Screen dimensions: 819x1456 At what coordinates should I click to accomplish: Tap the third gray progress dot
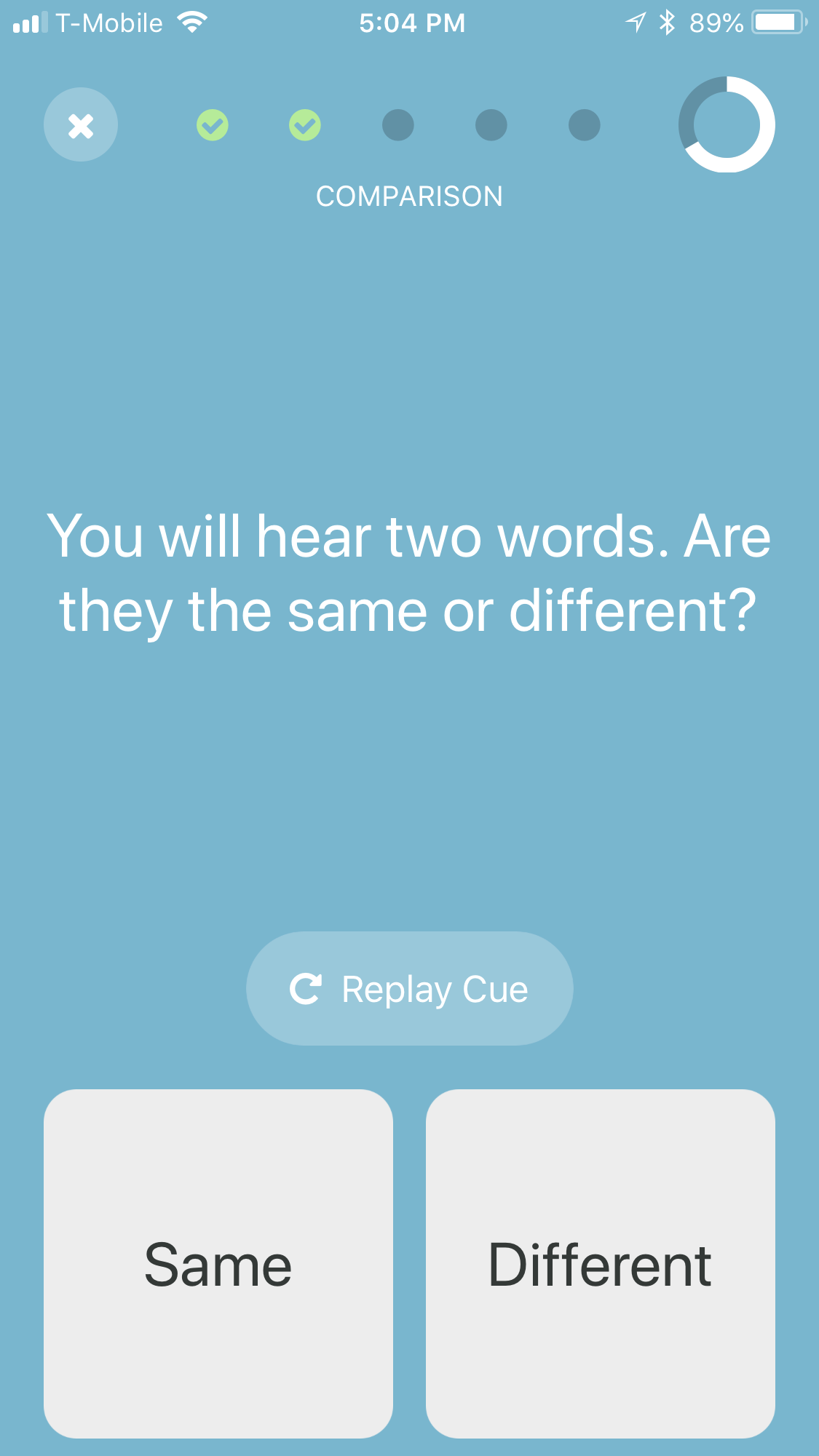pos(397,124)
